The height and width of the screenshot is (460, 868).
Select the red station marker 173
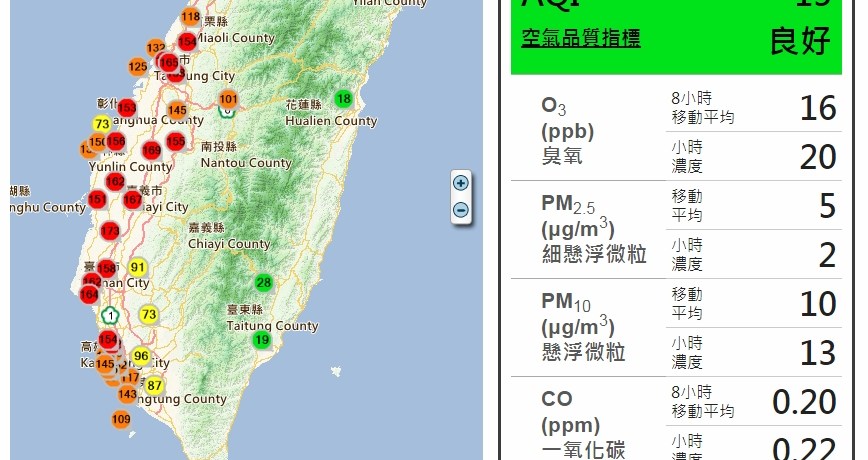tap(111, 232)
